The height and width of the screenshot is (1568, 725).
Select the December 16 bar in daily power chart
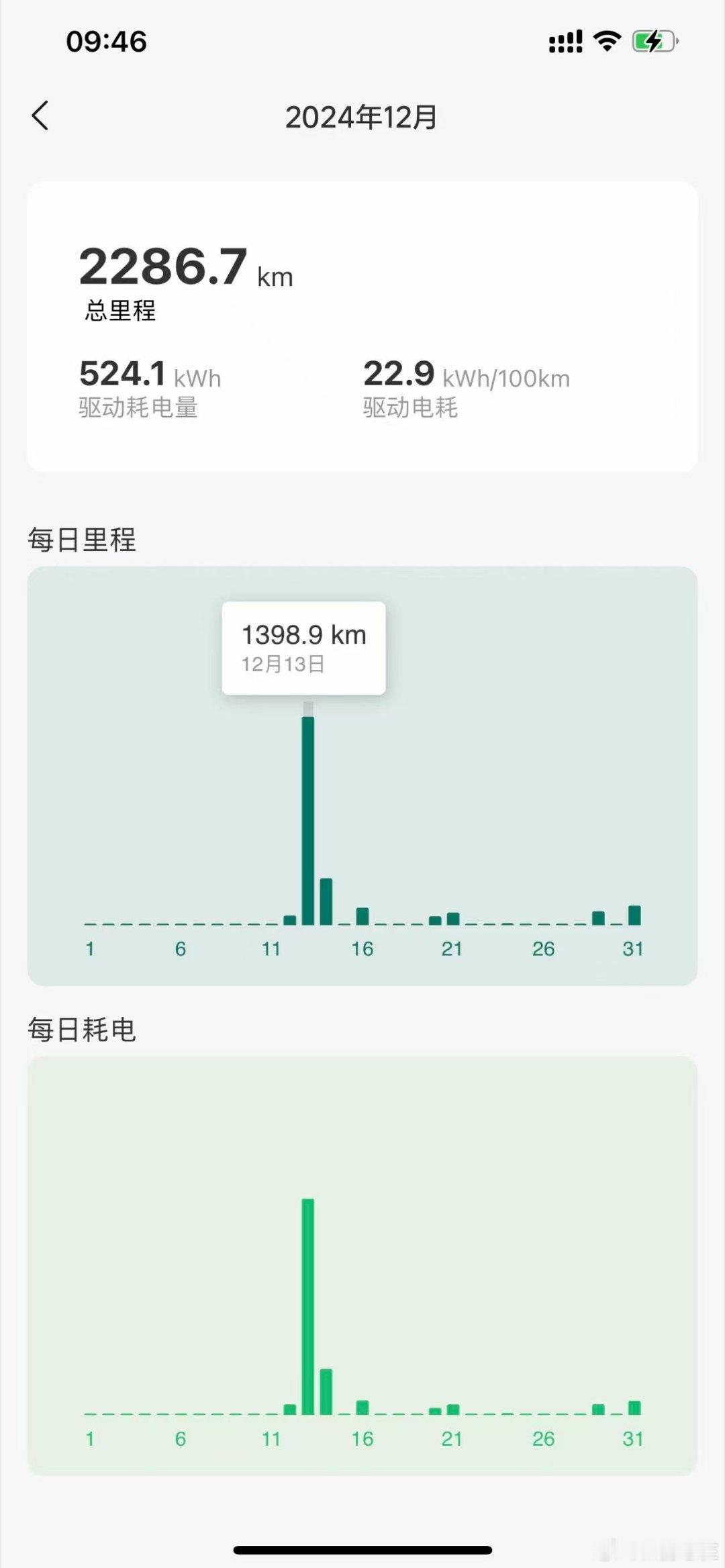pyautogui.click(x=362, y=1407)
